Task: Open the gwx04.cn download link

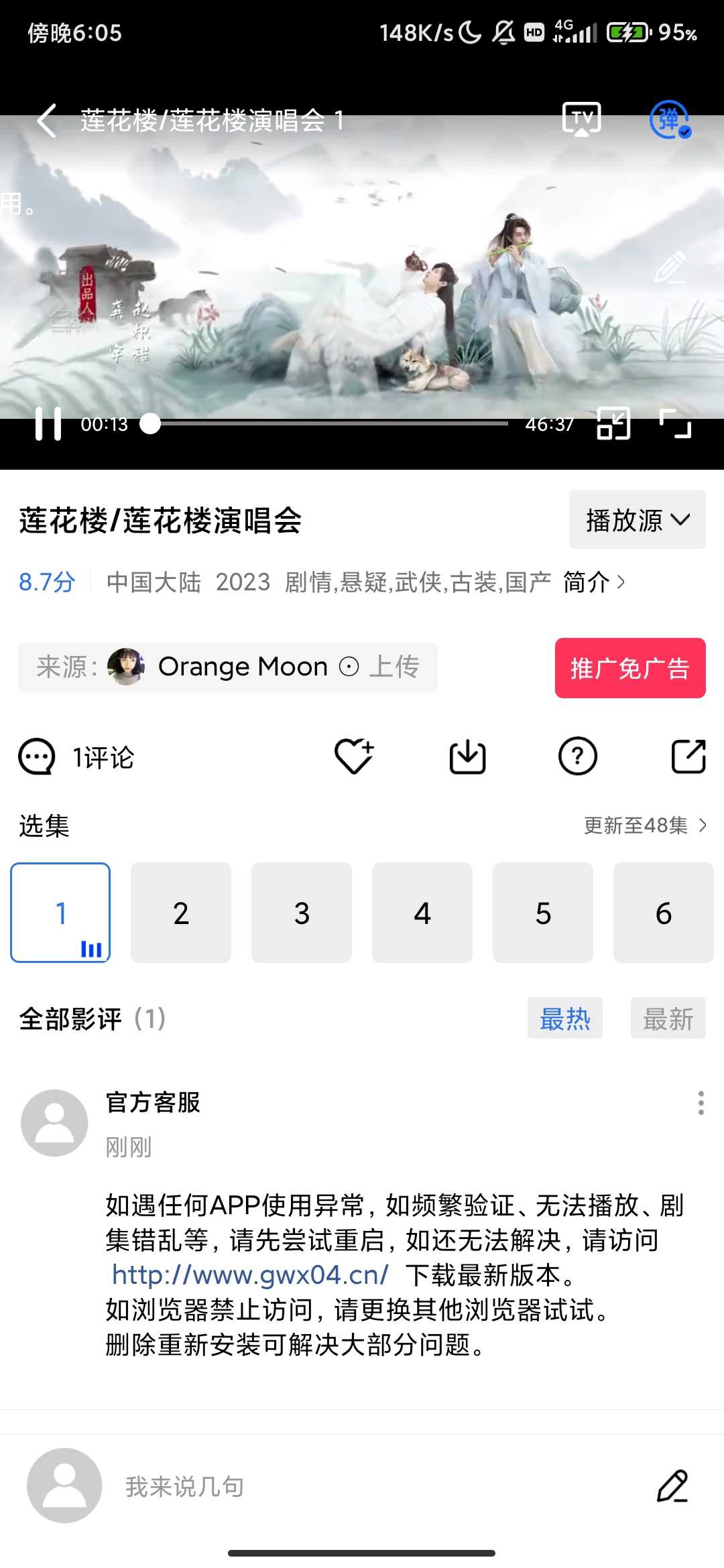Action: pos(250,1275)
